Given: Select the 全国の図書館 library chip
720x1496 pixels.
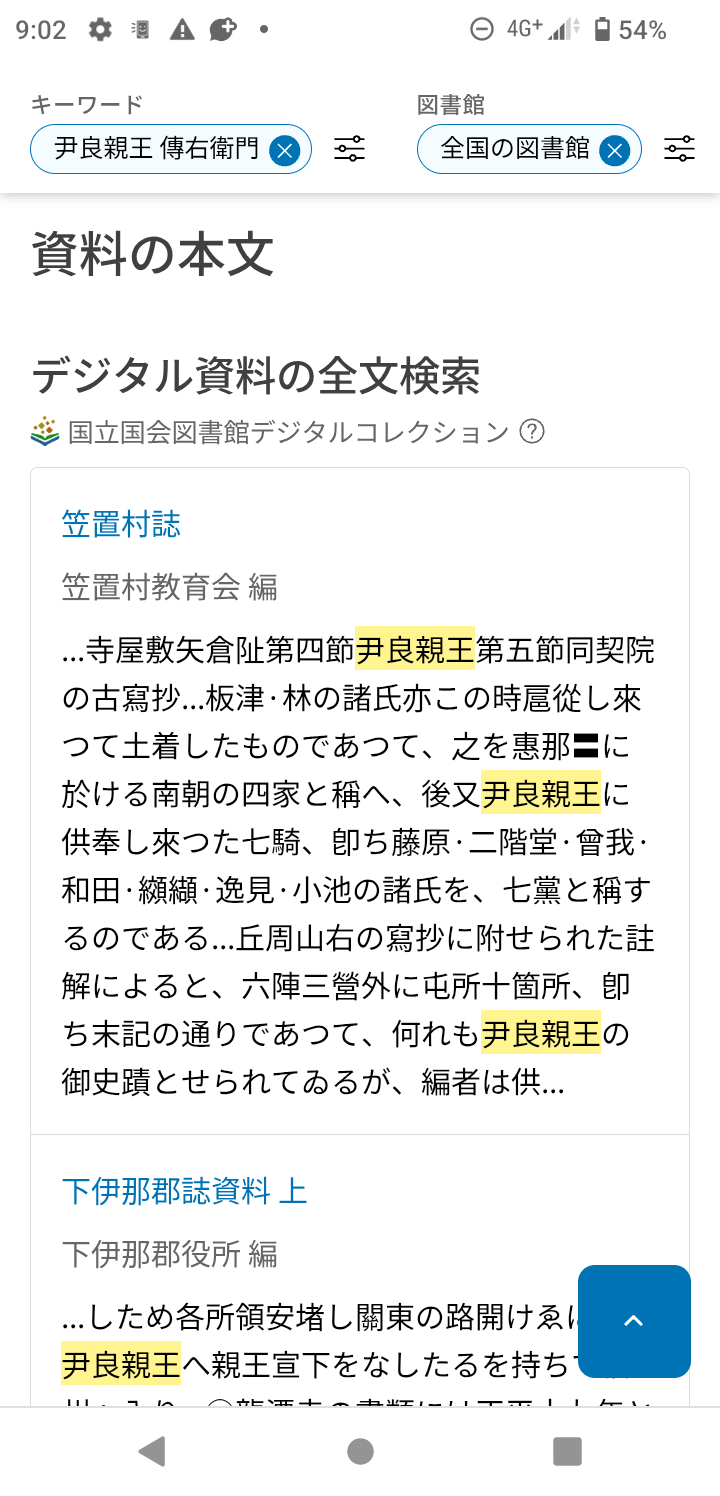Looking at the screenshot, I should (x=514, y=150).
